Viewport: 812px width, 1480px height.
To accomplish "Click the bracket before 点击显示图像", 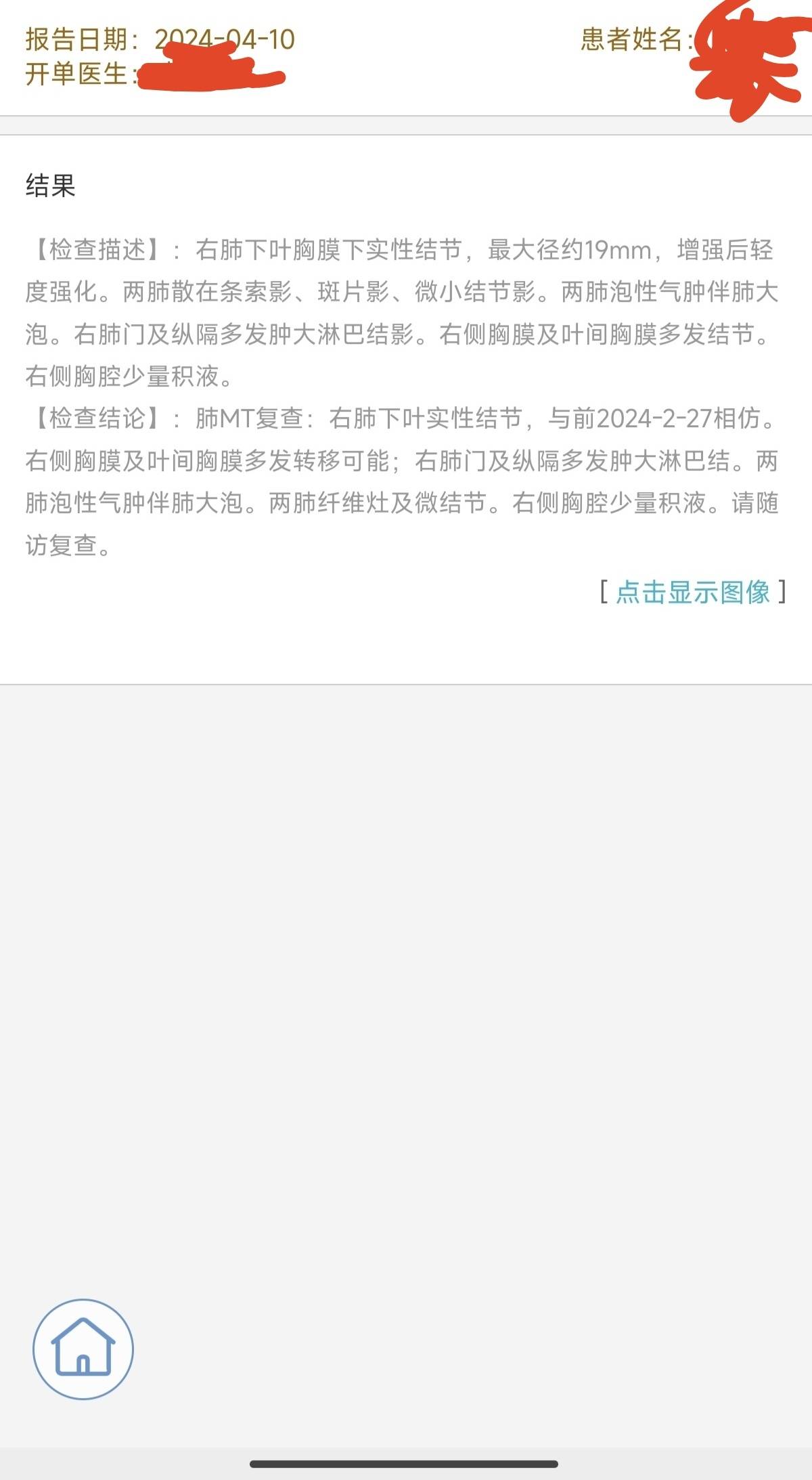I will pos(604,592).
